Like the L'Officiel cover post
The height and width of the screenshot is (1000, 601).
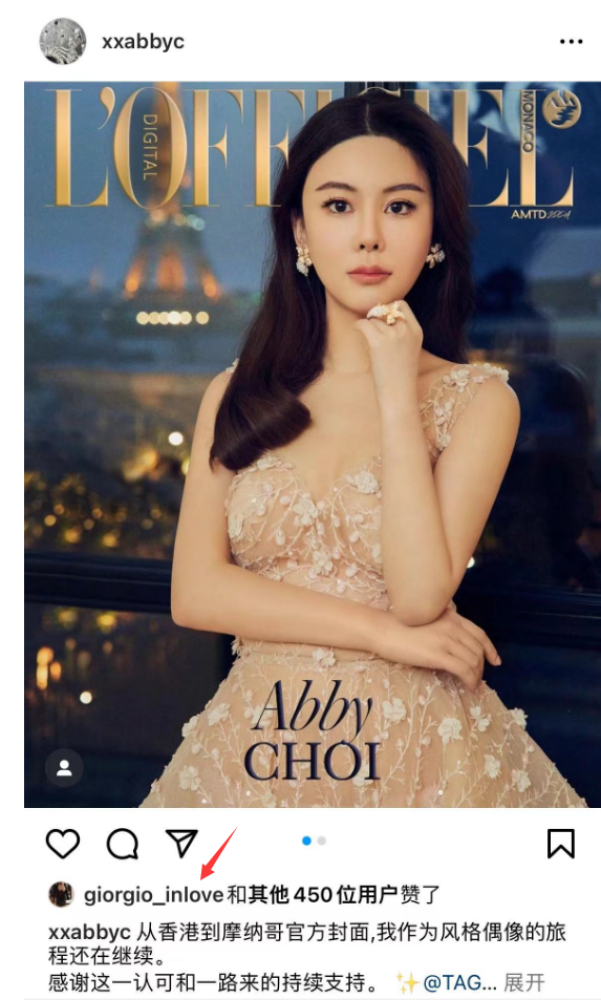tap(63, 844)
